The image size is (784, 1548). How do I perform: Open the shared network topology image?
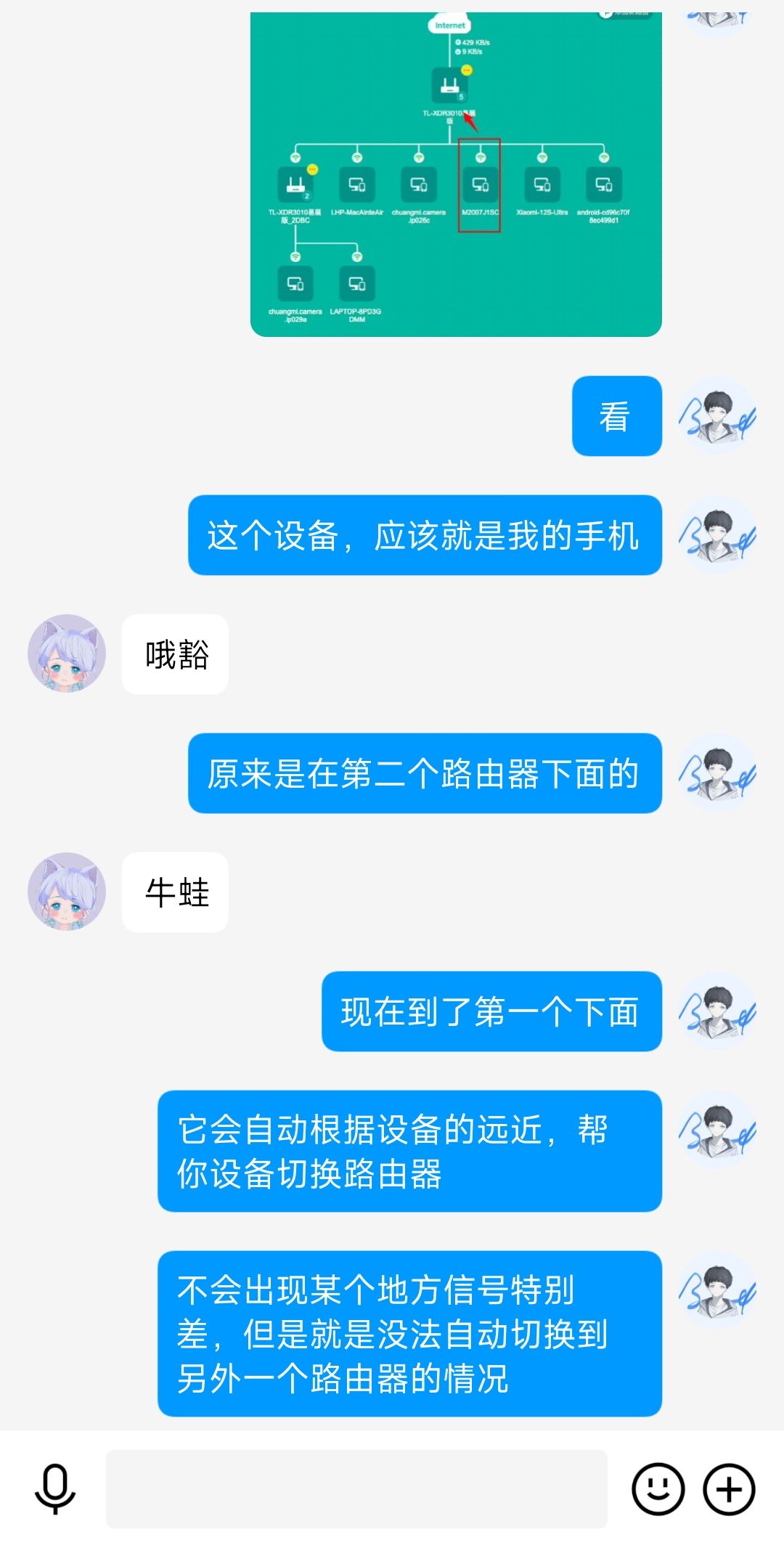coord(456,174)
